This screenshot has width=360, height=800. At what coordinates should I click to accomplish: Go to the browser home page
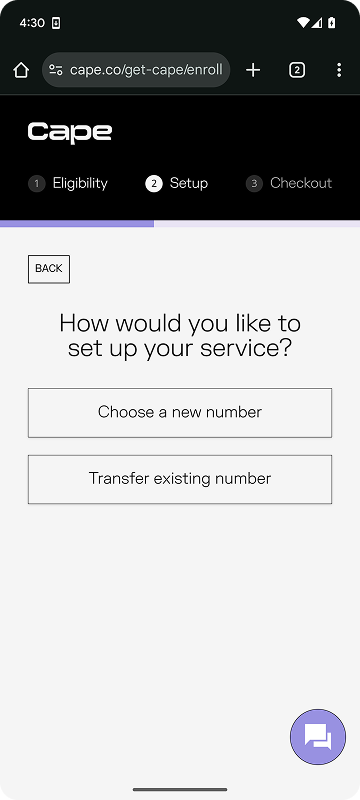pos(21,70)
